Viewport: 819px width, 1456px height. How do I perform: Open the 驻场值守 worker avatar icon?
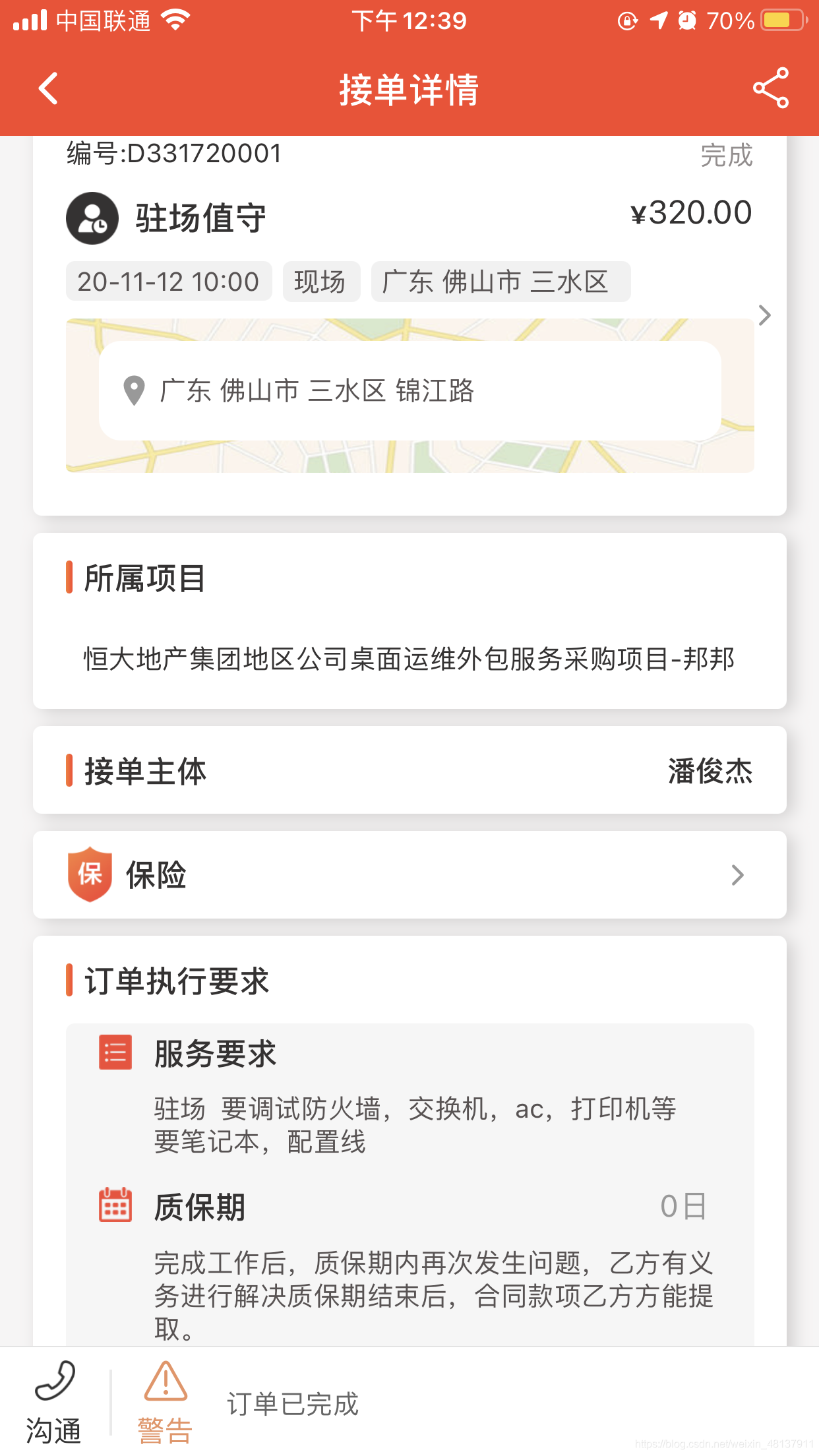92,218
